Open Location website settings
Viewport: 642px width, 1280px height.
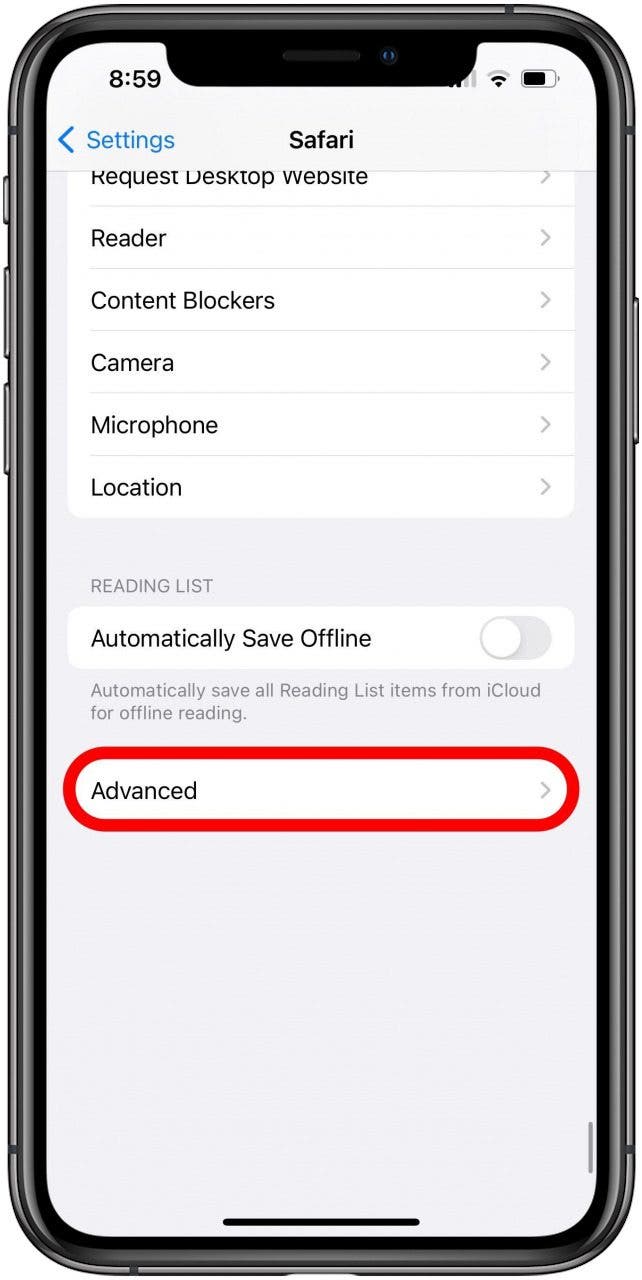[320, 487]
